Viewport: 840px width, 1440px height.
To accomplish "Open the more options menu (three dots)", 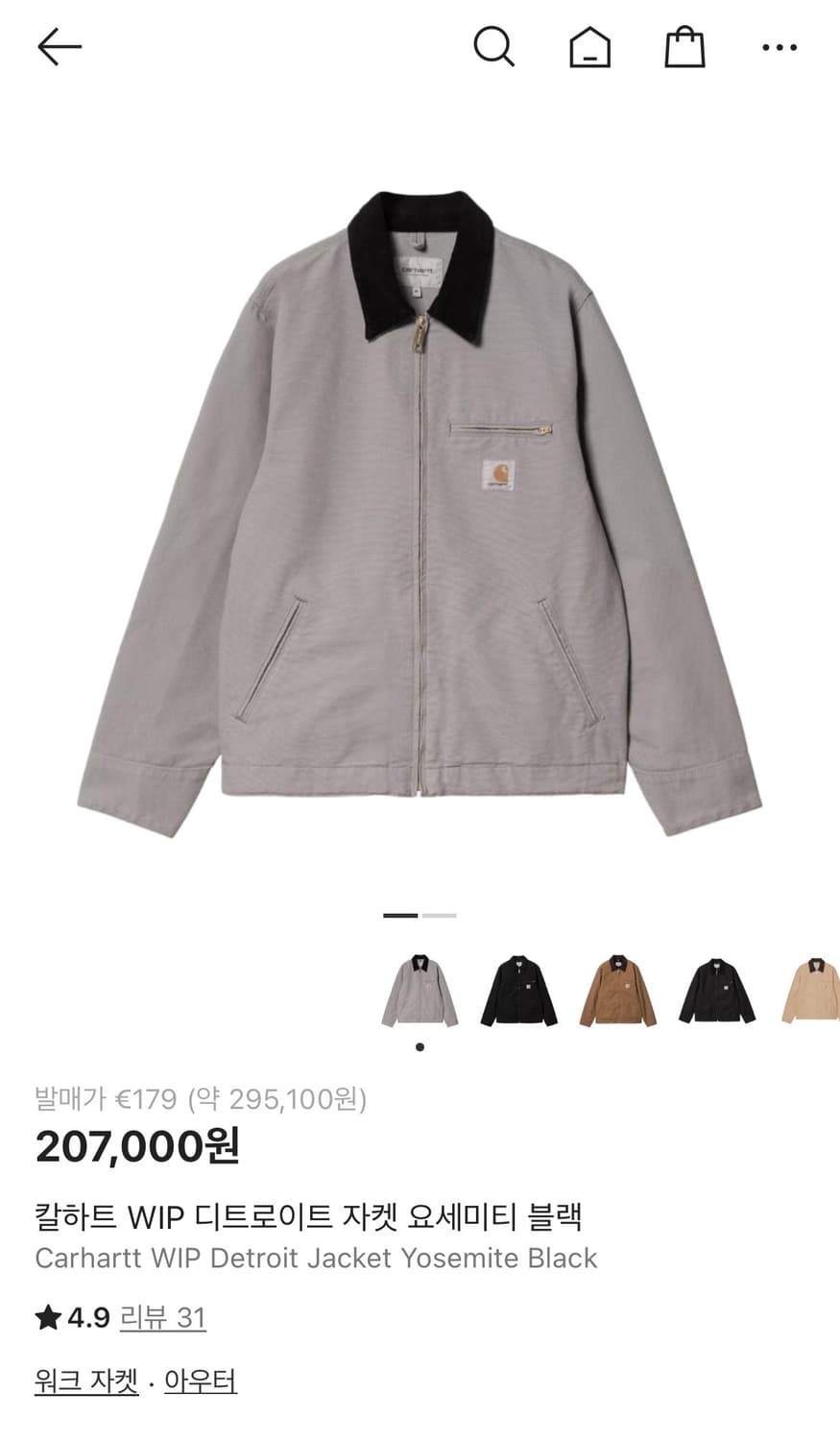I will tap(778, 46).
